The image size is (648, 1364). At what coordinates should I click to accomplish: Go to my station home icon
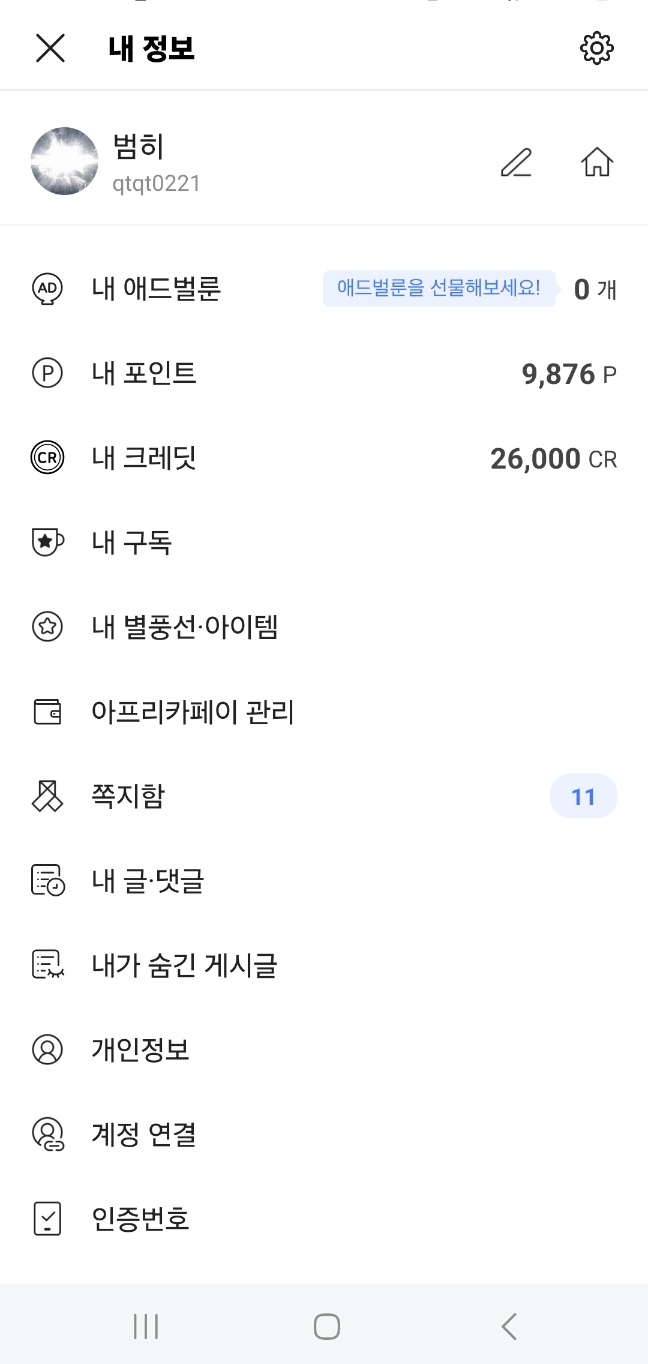click(597, 162)
